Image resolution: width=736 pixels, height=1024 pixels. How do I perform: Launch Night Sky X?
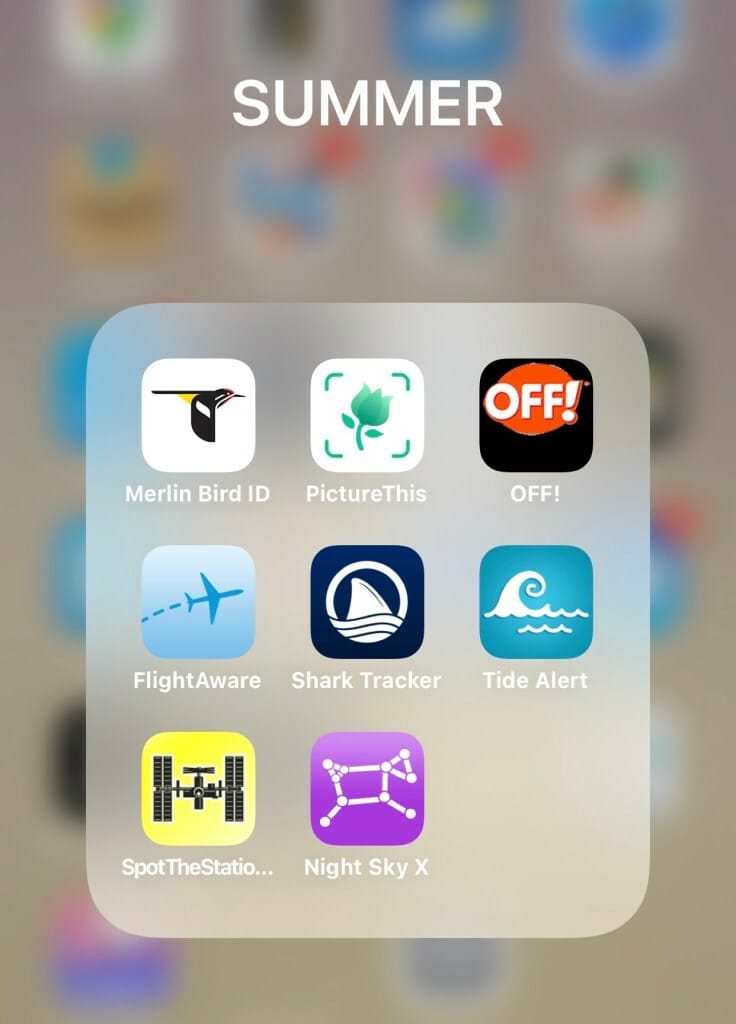[x=367, y=789]
